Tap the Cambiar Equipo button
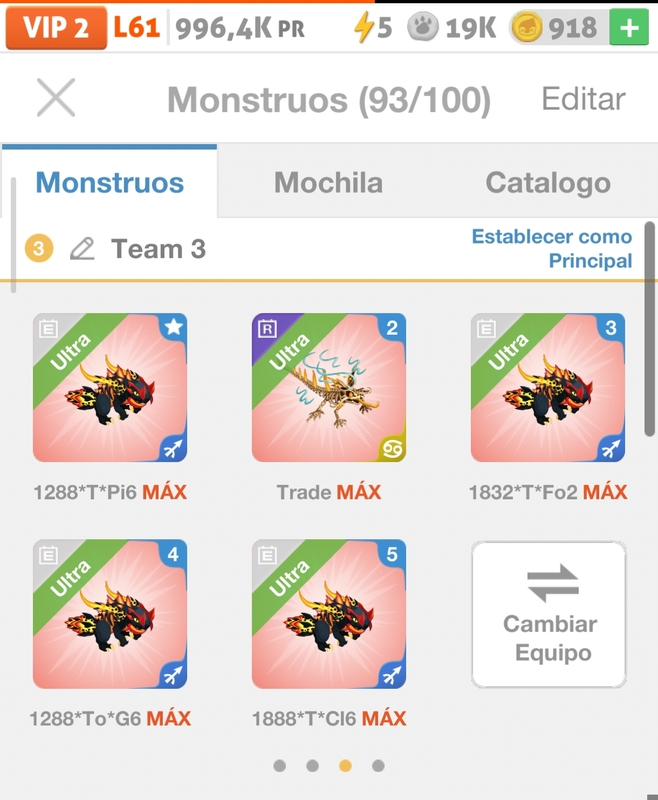This screenshot has width=658, height=800. [x=549, y=614]
